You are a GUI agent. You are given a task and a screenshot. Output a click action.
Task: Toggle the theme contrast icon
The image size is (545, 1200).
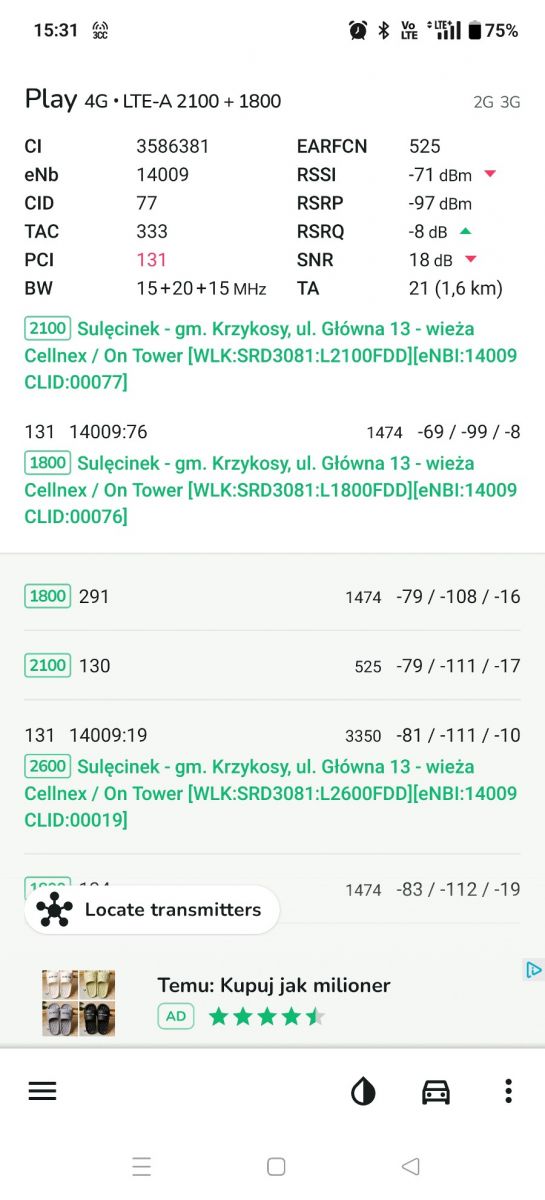[363, 1091]
